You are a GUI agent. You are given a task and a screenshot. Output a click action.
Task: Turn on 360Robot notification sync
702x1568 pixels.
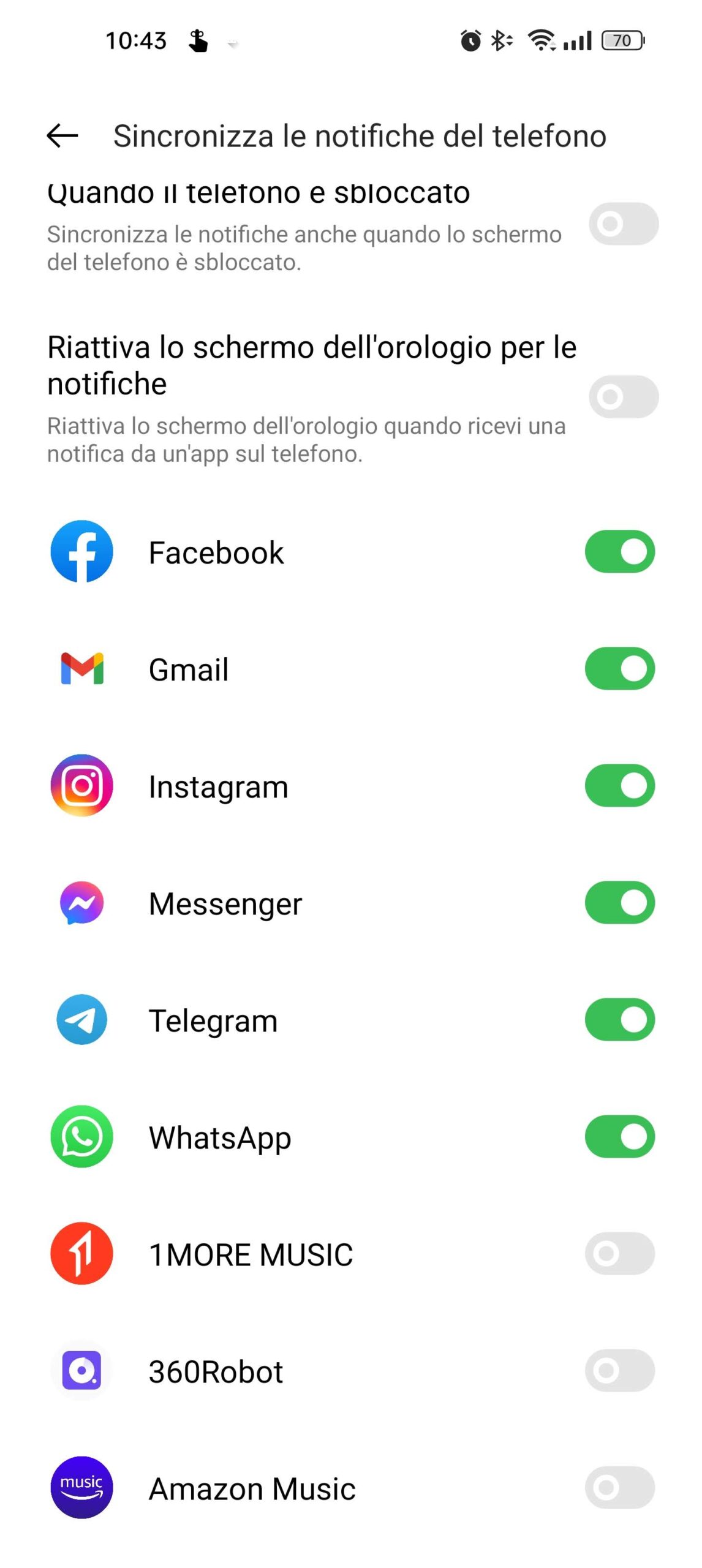tap(619, 1371)
